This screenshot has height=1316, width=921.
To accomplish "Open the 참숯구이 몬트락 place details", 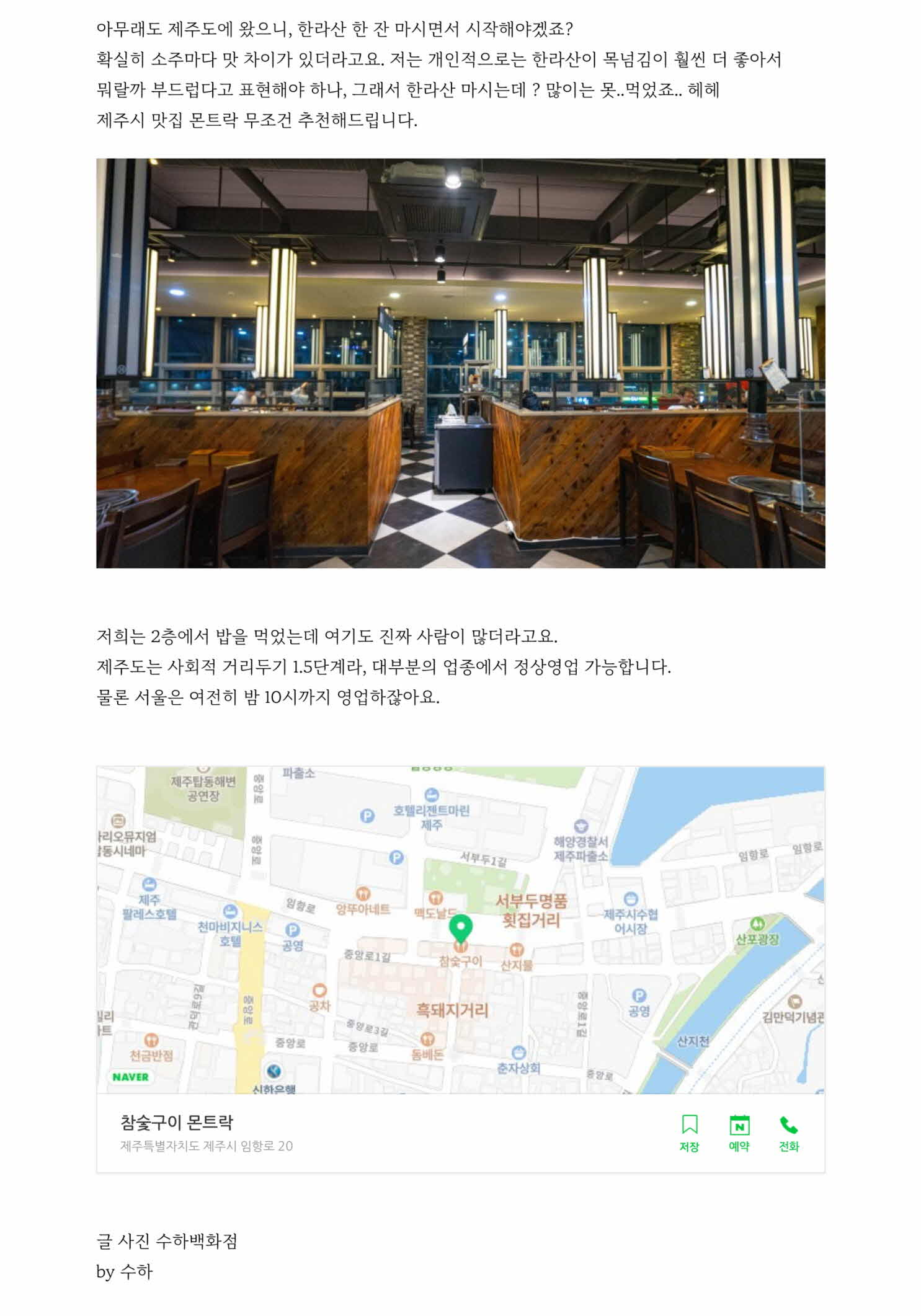I will pyautogui.click(x=177, y=1123).
